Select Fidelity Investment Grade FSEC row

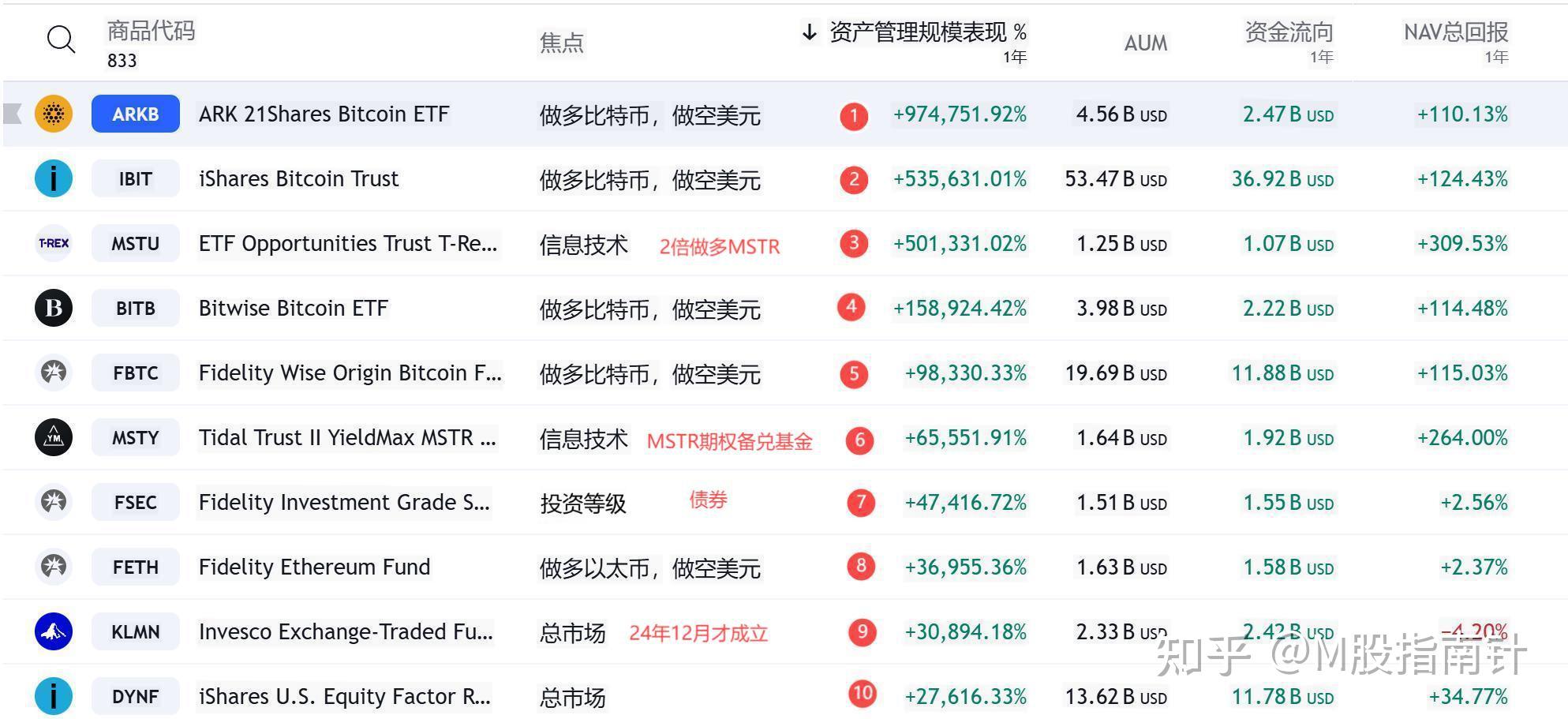click(344, 503)
